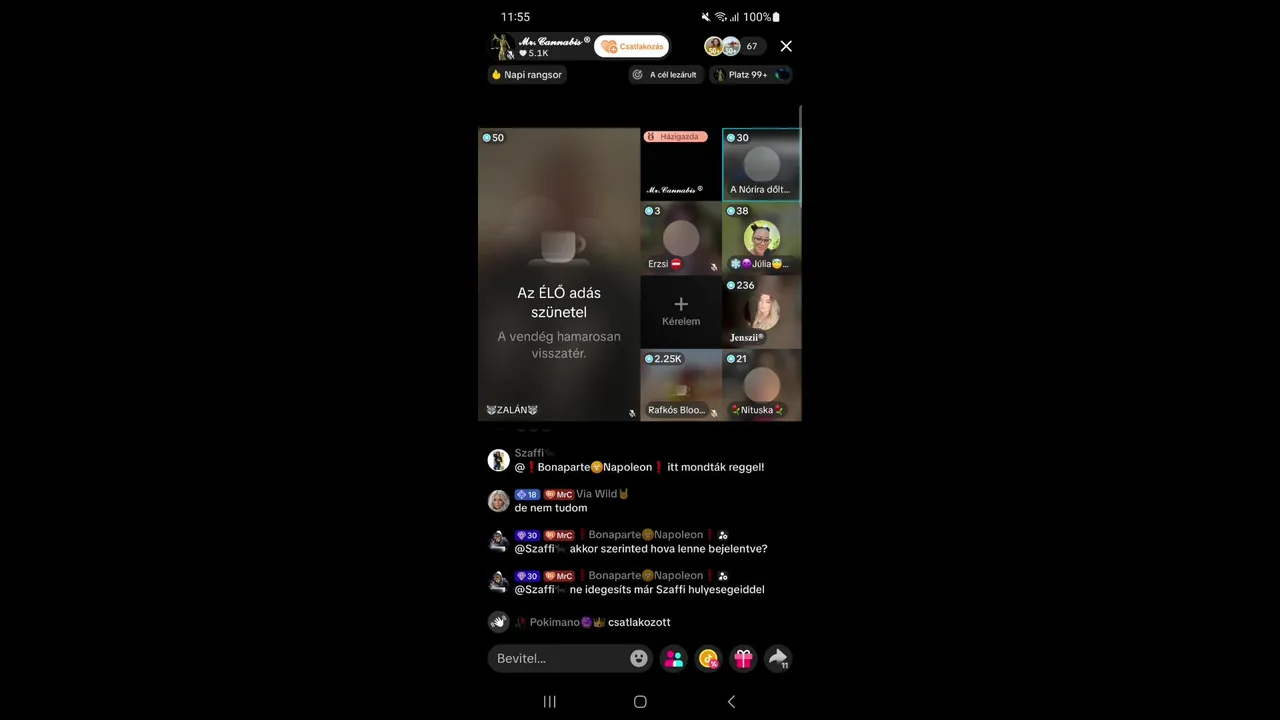Tap the Csatlakozás join button

[632, 47]
